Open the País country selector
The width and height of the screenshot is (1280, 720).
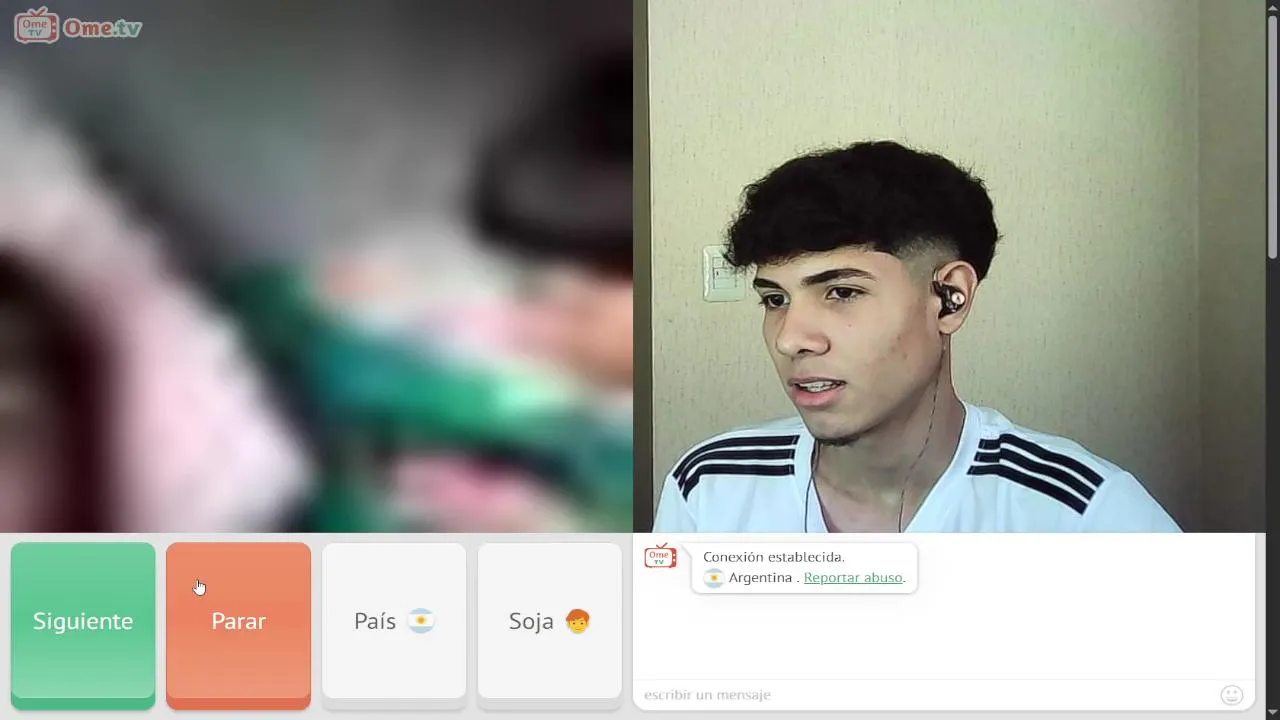(394, 621)
